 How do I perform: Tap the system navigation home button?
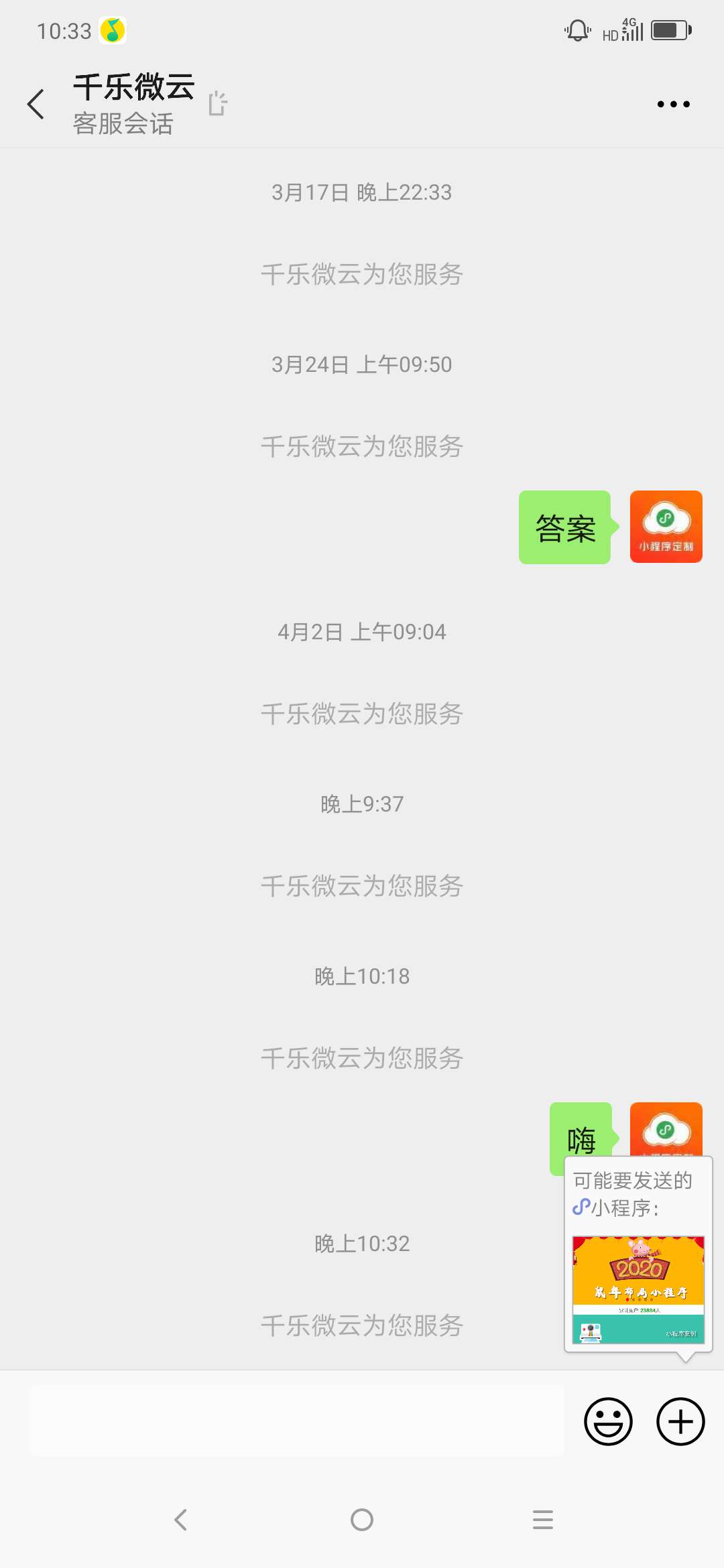[362, 1520]
